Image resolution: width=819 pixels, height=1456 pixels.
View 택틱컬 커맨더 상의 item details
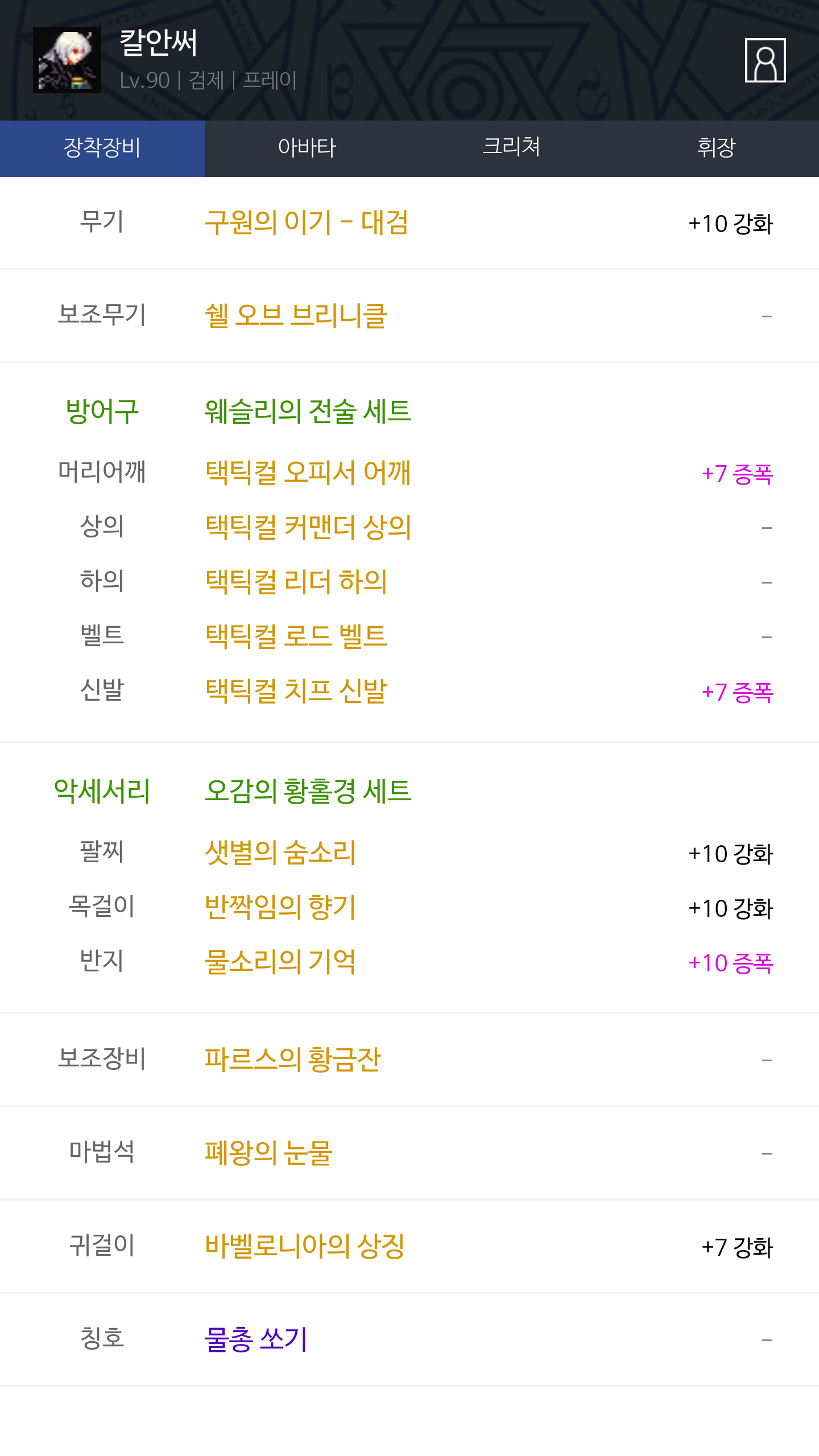click(x=308, y=527)
